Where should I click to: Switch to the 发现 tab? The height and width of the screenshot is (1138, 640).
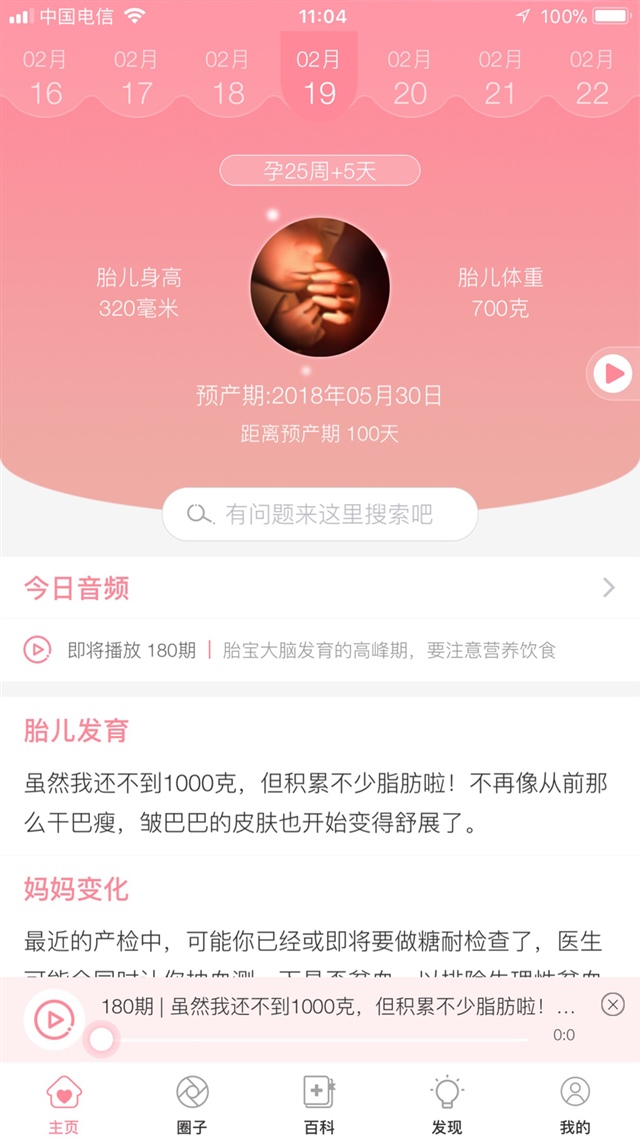tap(447, 1104)
